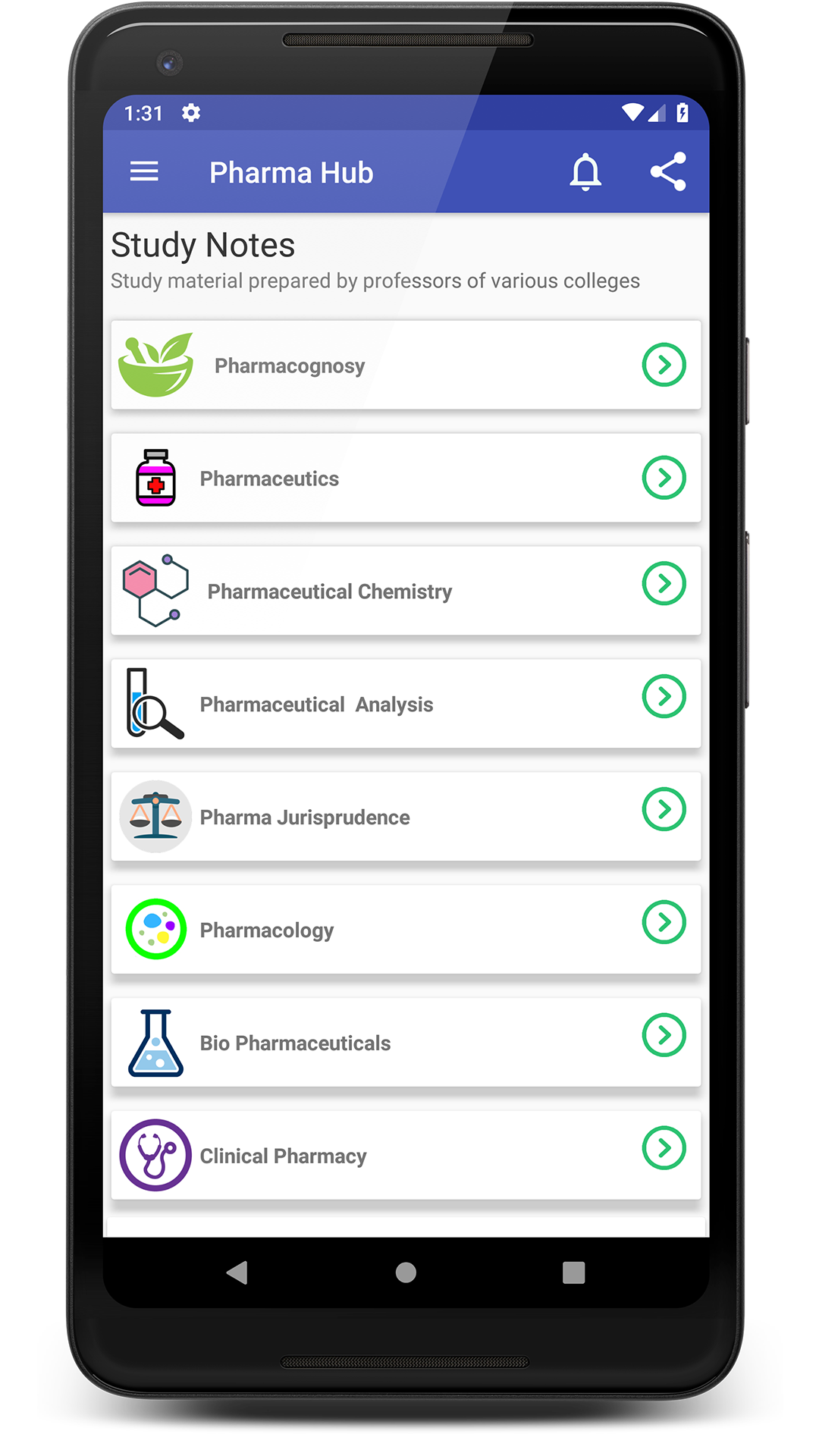Open Pharmaceutical Chemistry notes

pyautogui.click(x=406, y=591)
